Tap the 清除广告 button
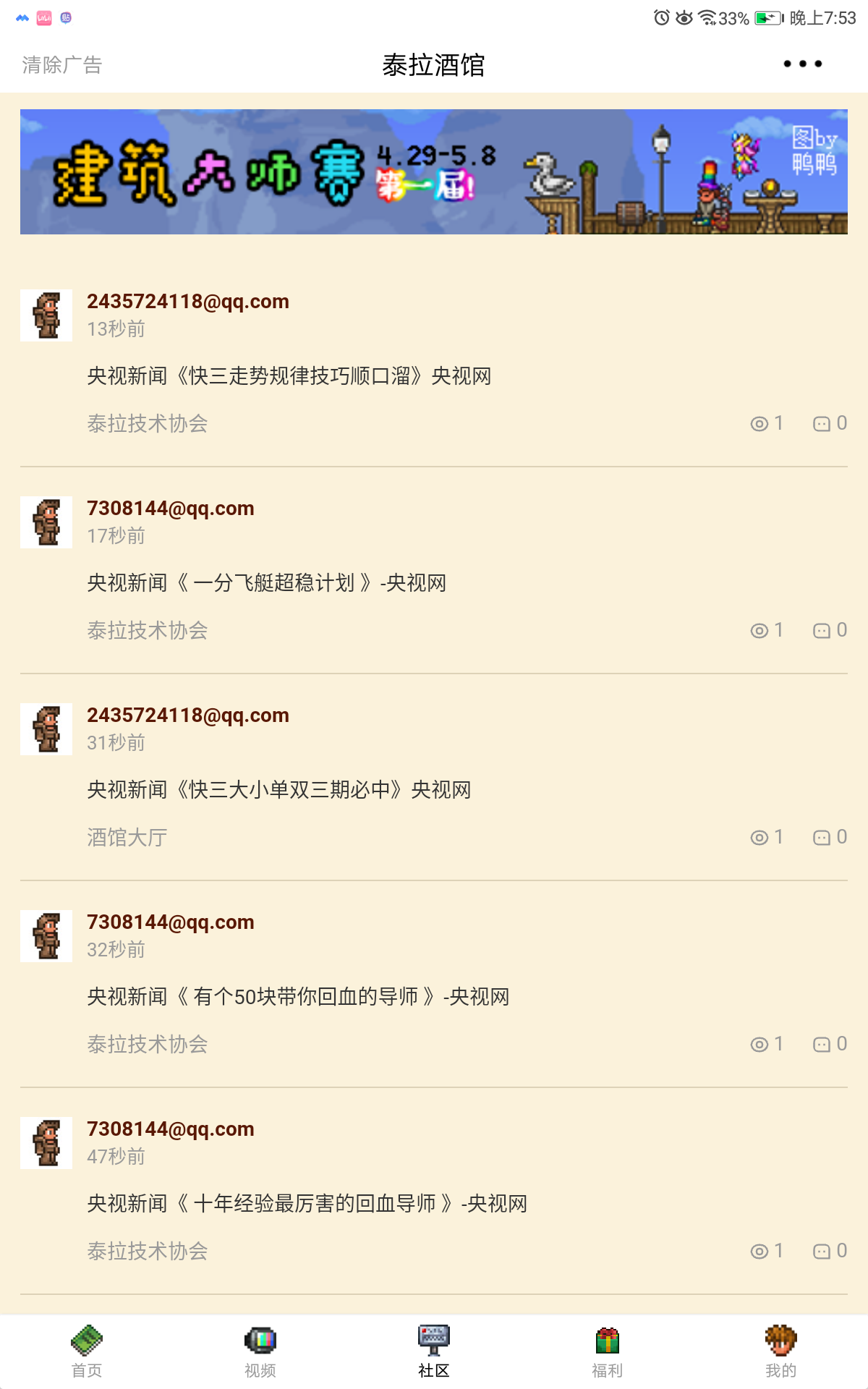 click(x=62, y=65)
